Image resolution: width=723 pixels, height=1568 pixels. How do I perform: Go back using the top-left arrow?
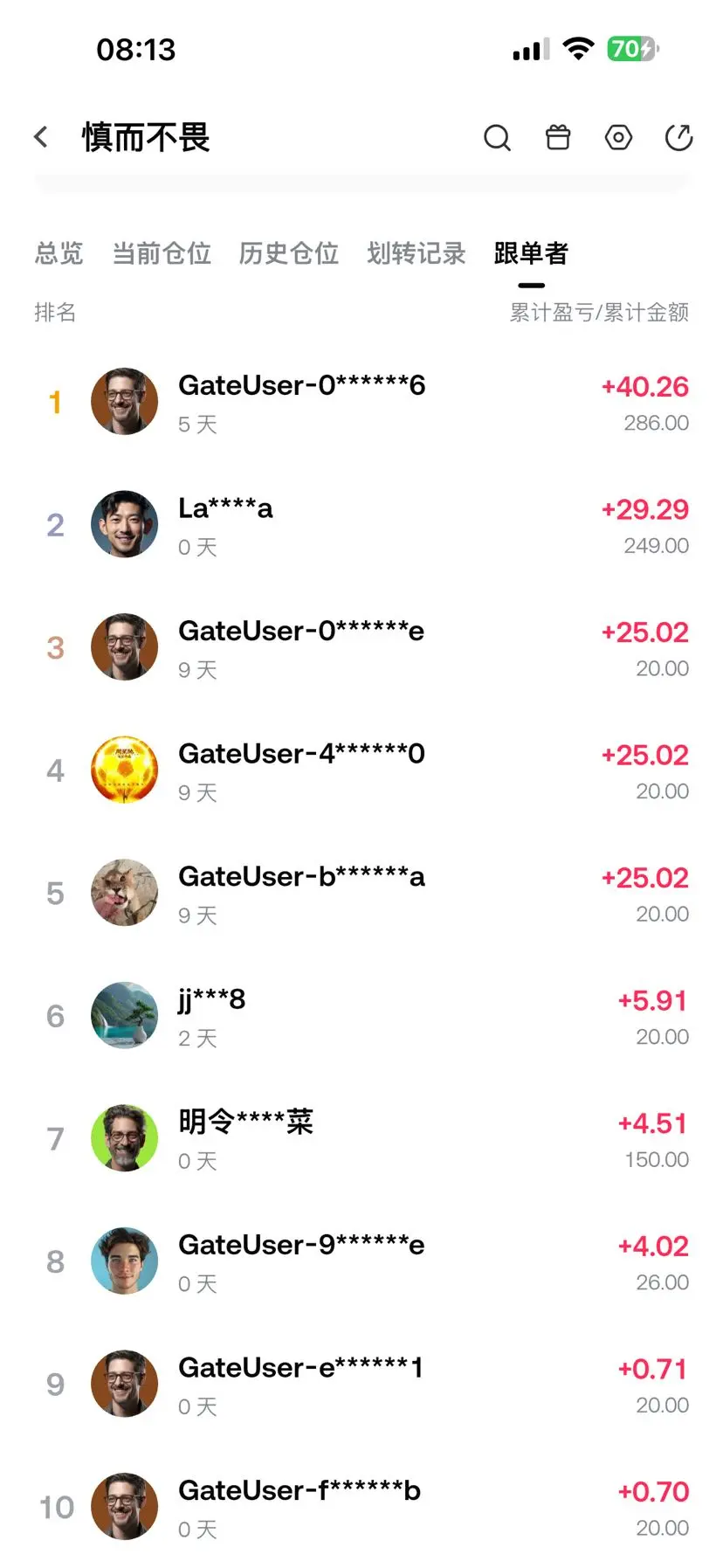(41, 137)
